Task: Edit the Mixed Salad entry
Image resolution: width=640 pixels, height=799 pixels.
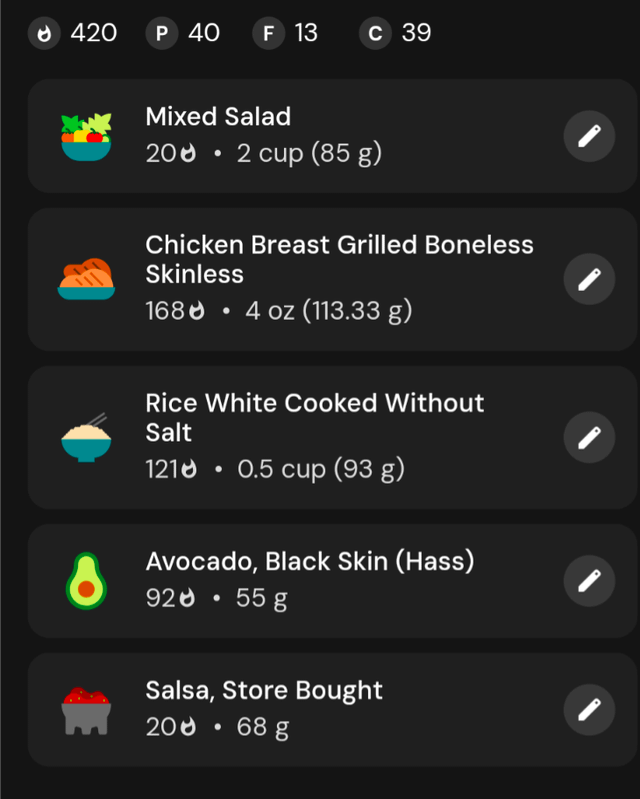Action: click(589, 136)
